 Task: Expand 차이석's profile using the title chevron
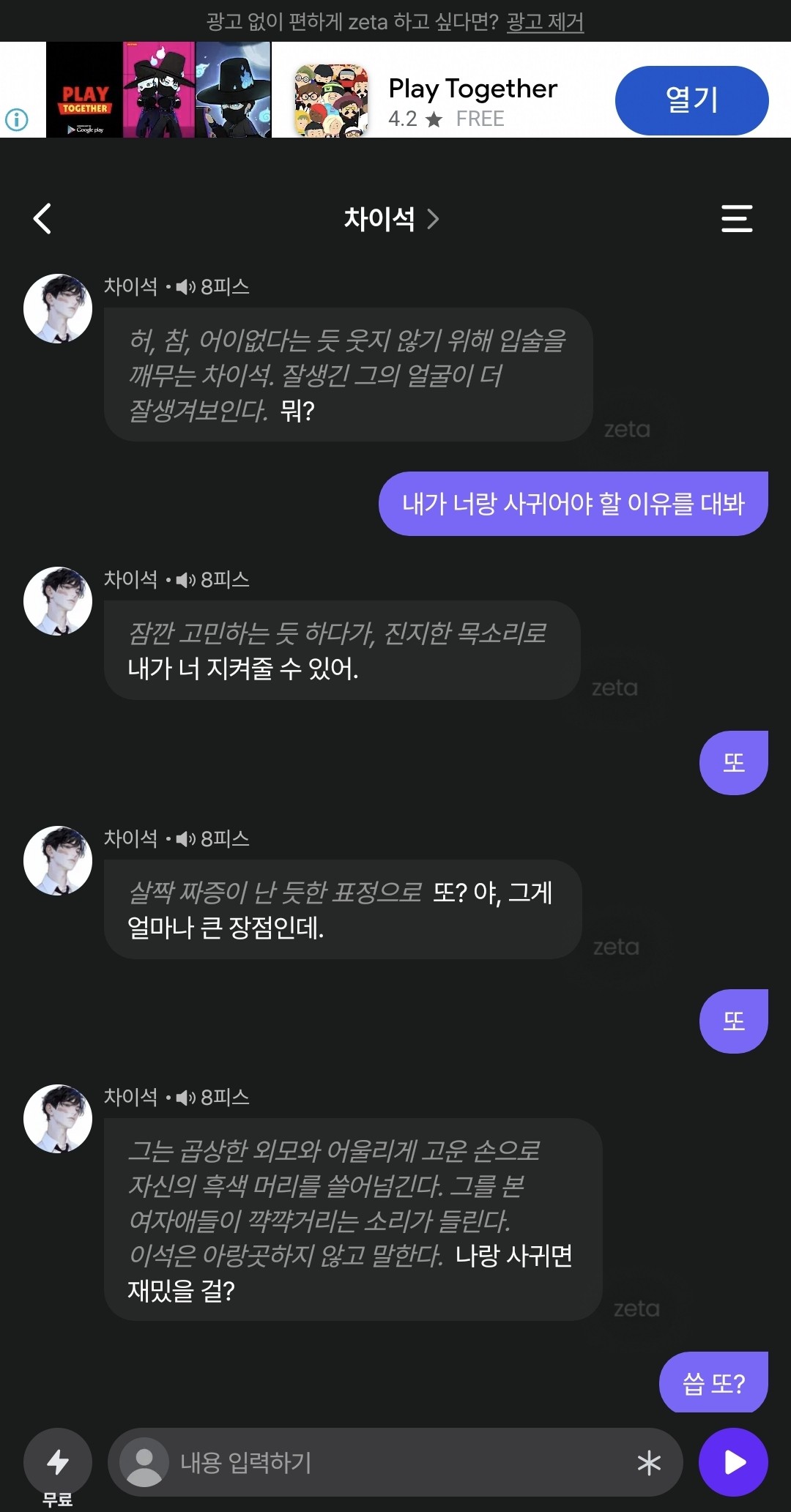[435, 218]
